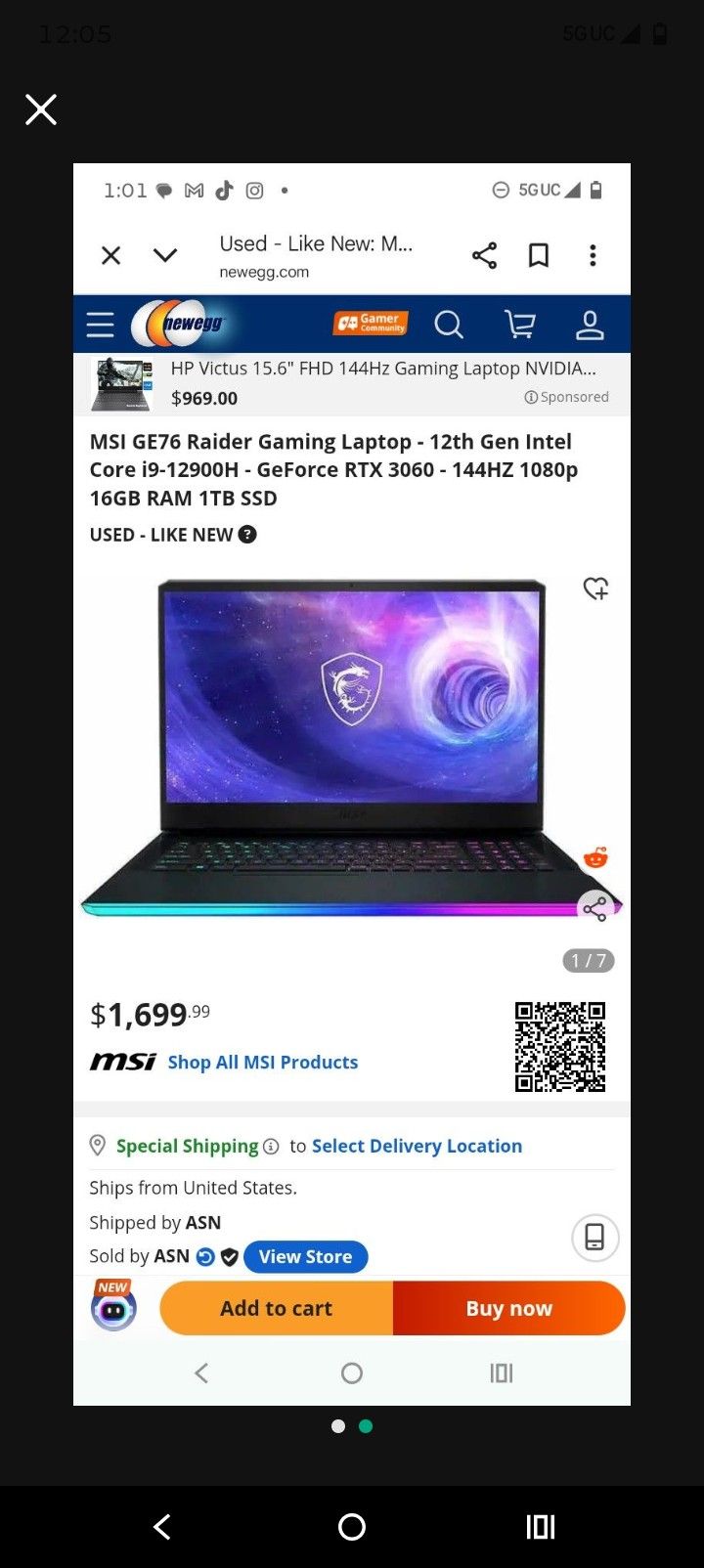Tap the Special Shipping info circle
Image resolution: width=704 pixels, height=1568 pixels.
[x=271, y=1146]
